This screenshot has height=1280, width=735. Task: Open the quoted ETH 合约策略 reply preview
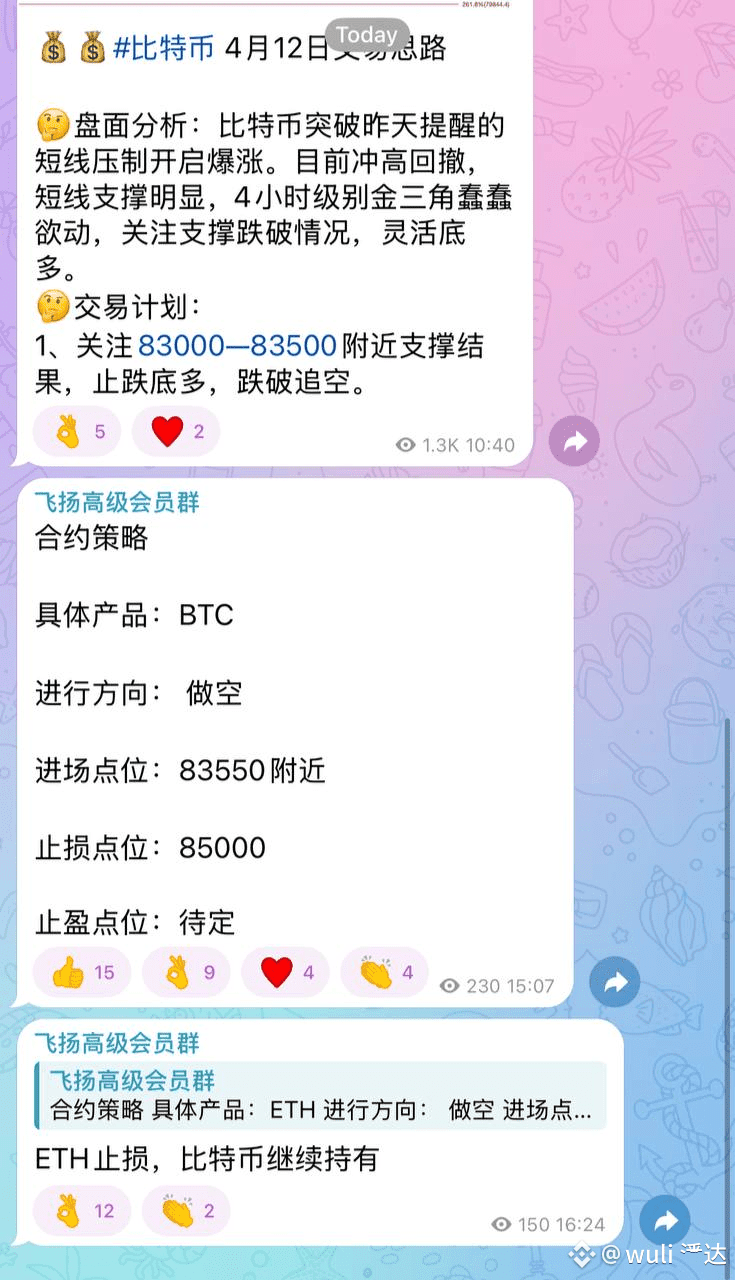(x=320, y=1095)
